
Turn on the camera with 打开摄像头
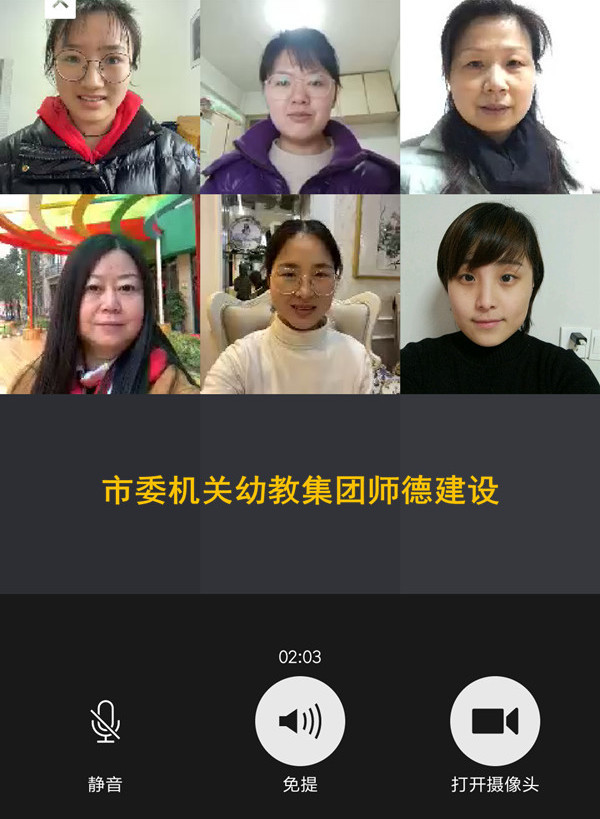click(495, 721)
